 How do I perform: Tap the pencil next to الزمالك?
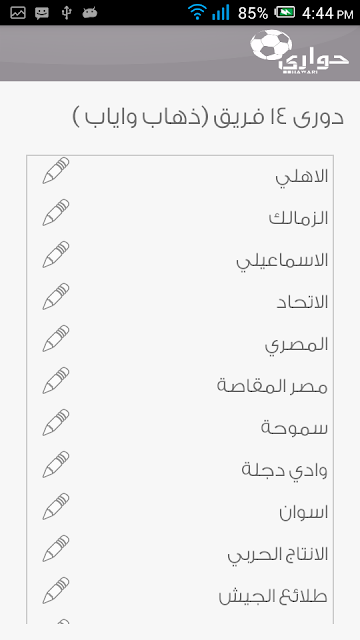56,213
